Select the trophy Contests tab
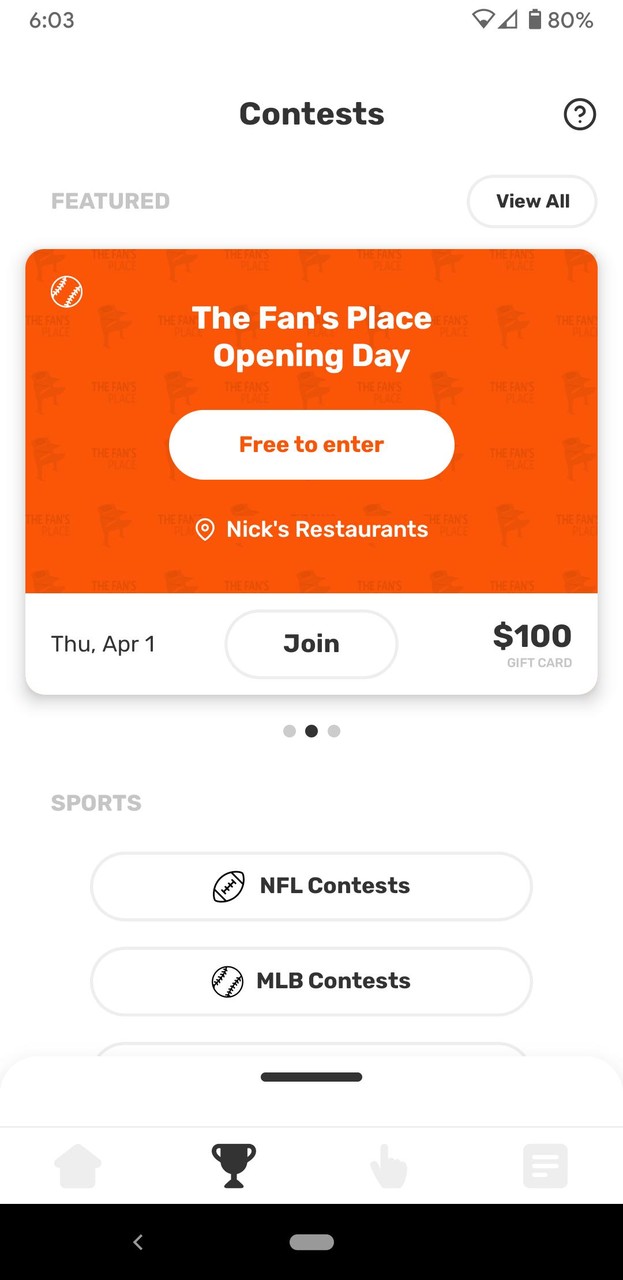623x1280 pixels. pyautogui.click(x=234, y=1166)
